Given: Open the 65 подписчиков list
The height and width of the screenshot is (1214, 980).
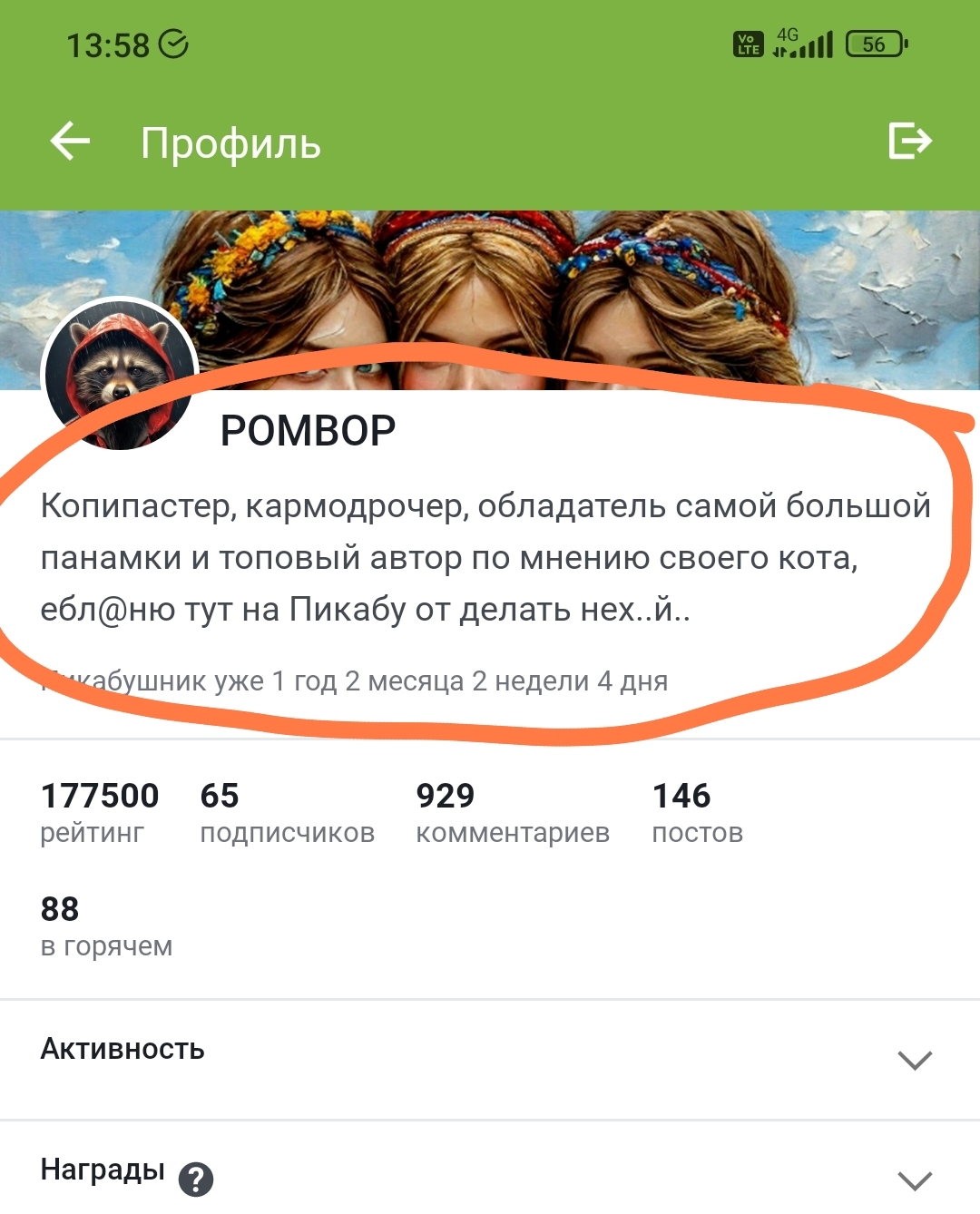Looking at the screenshot, I should pyautogui.click(x=287, y=812).
